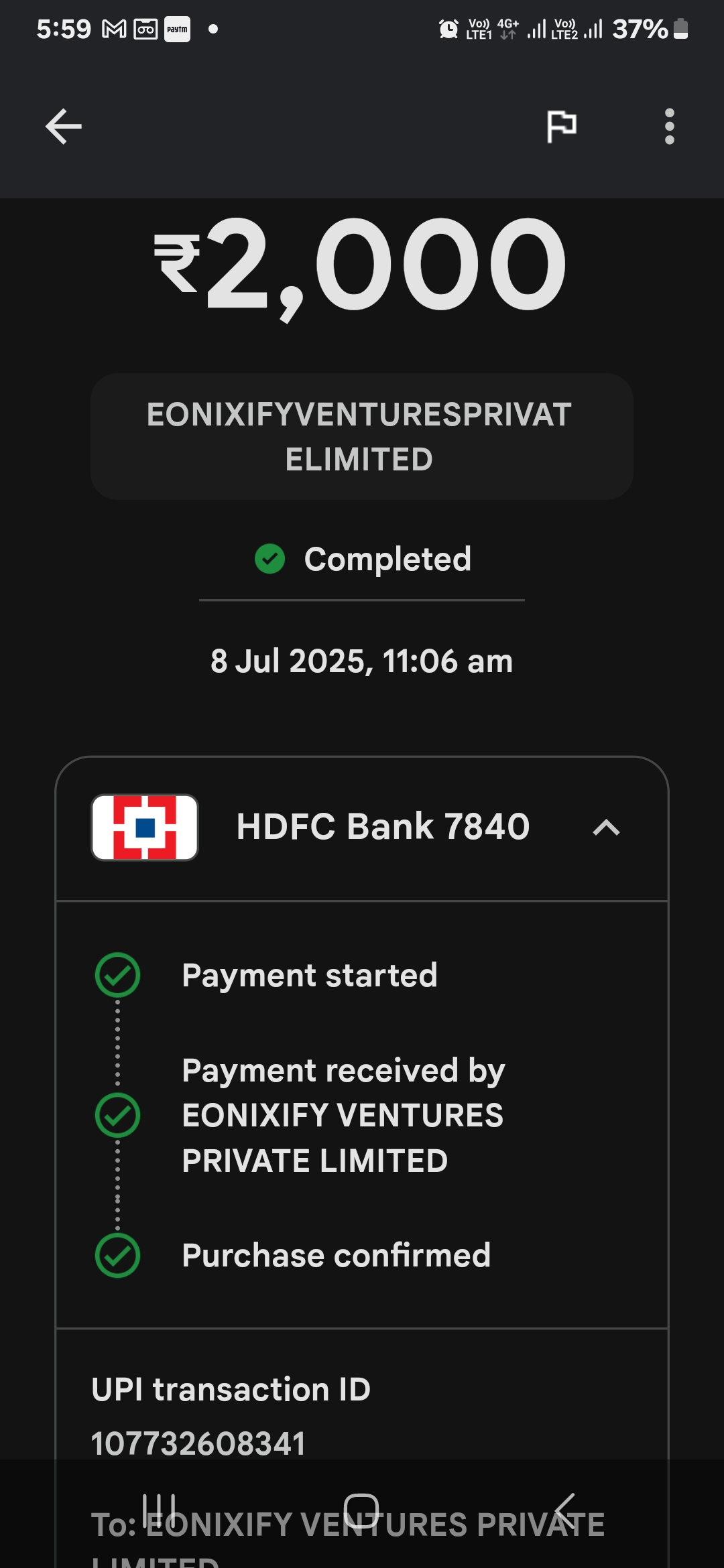Open the three-dot overflow menu
This screenshot has width=724, height=1568.
tap(669, 126)
